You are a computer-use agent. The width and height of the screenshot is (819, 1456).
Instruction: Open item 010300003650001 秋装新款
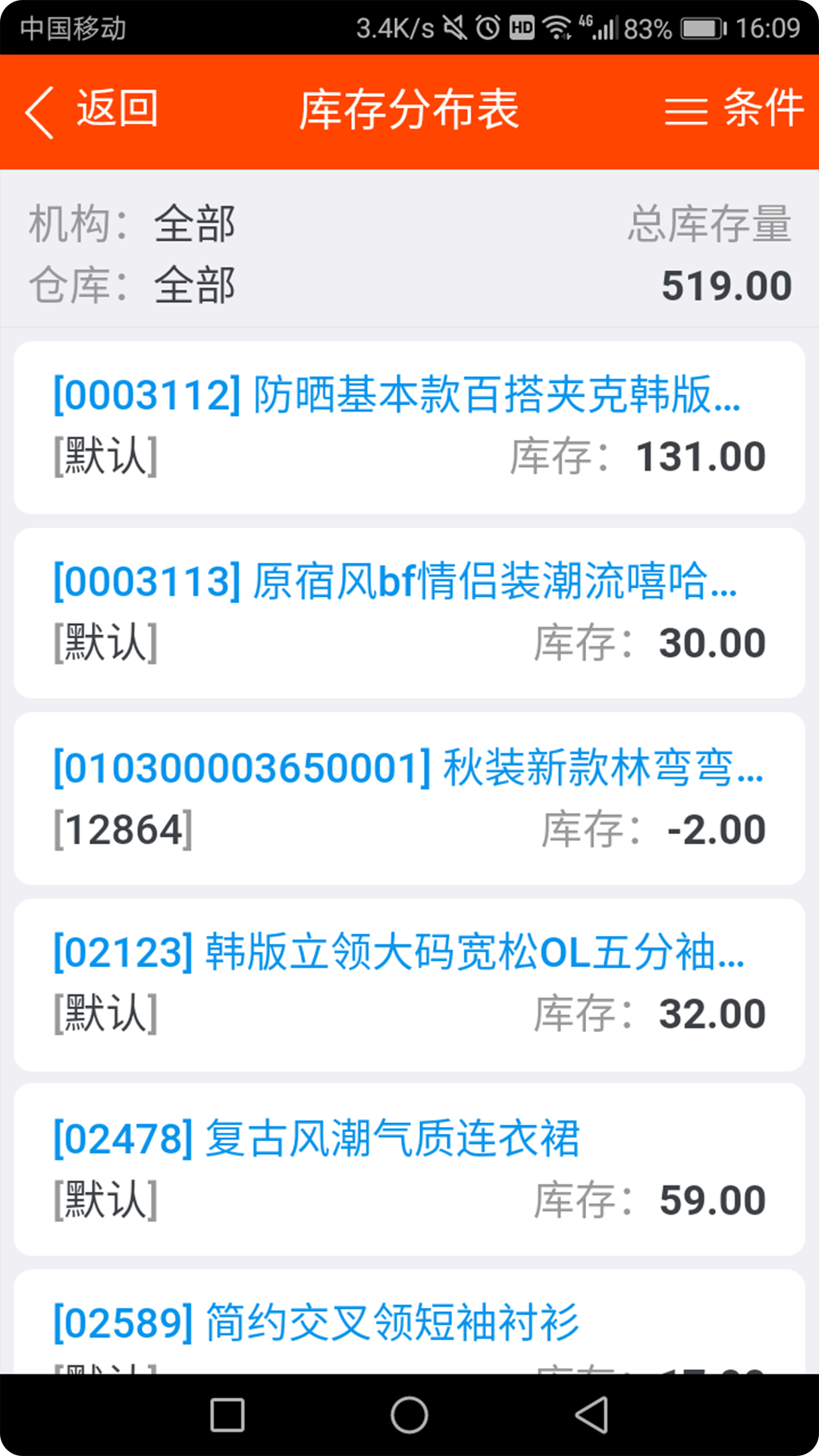pyautogui.click(x=409, y=799)
